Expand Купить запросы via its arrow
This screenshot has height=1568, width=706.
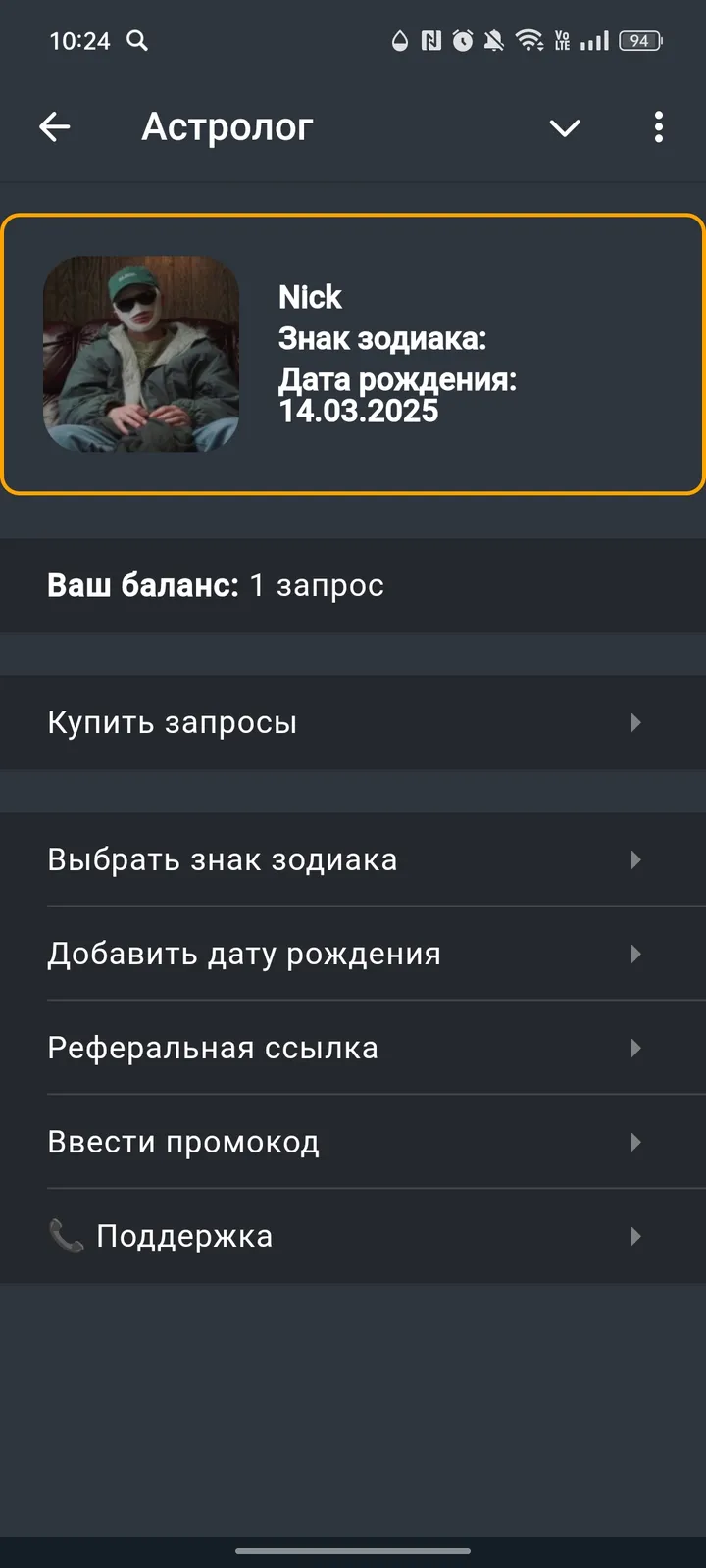(636, 723)
